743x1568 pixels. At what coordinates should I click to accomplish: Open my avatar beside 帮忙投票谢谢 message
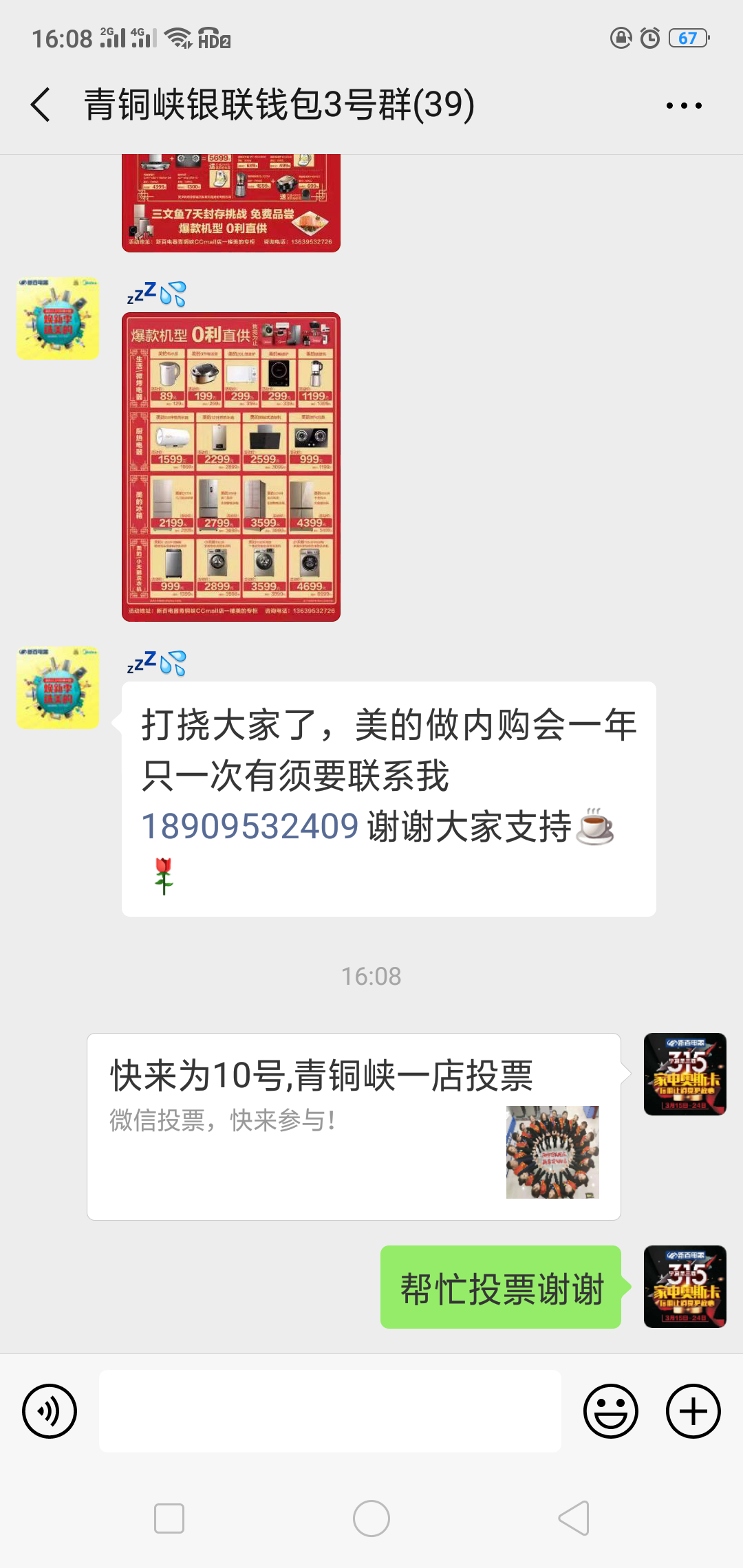click(x=685, y=1287)
